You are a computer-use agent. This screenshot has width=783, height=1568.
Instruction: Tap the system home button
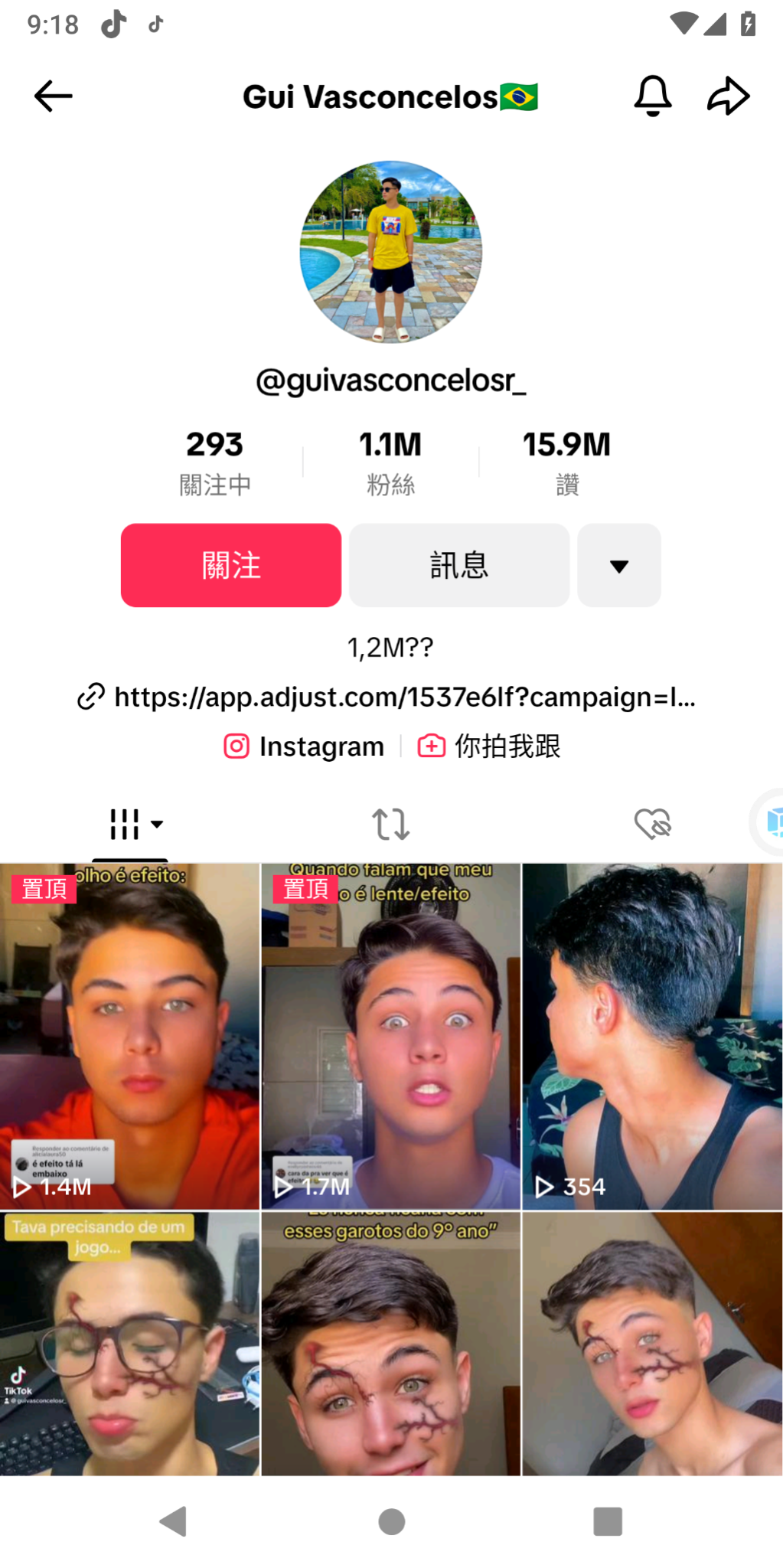coord(391,1521)
